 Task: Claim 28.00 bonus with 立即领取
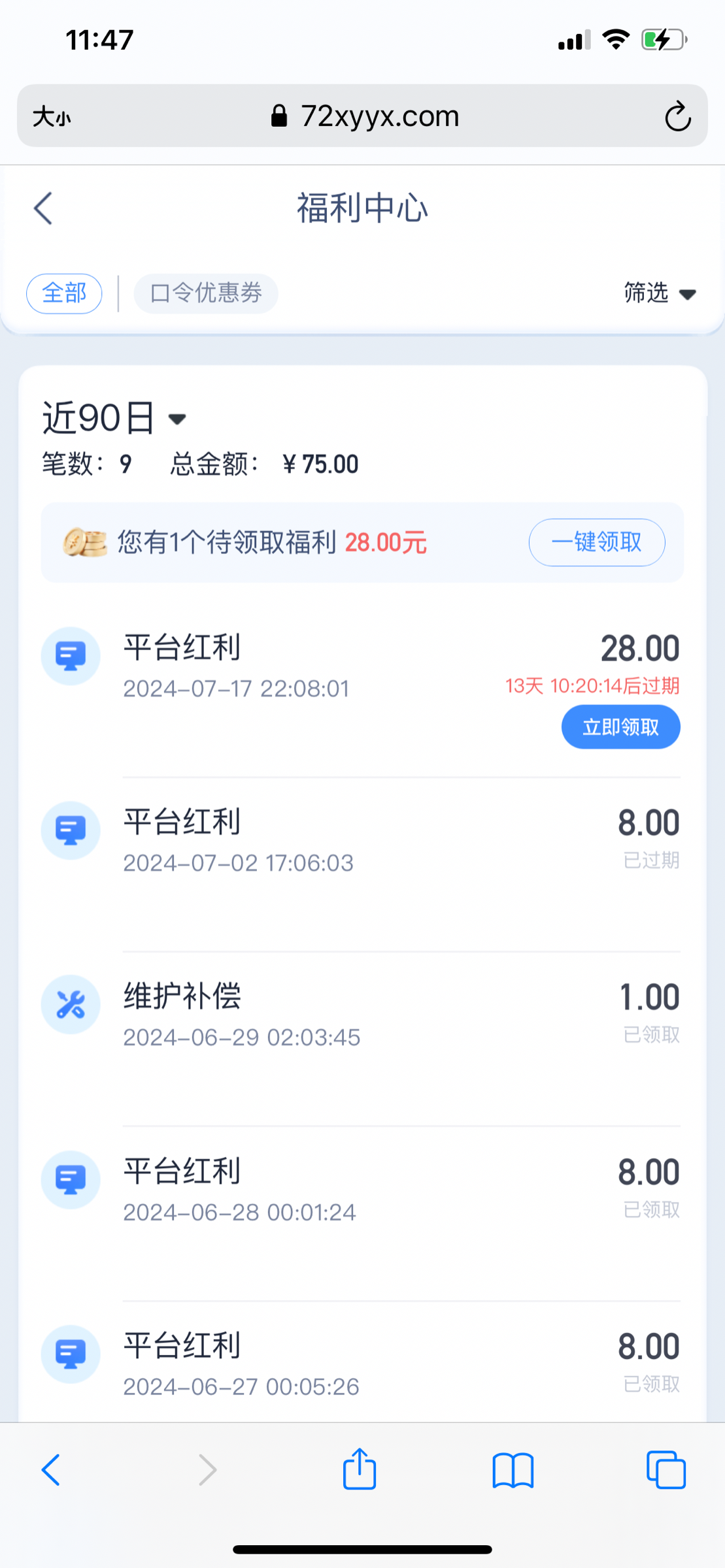(x=620, y=727)
